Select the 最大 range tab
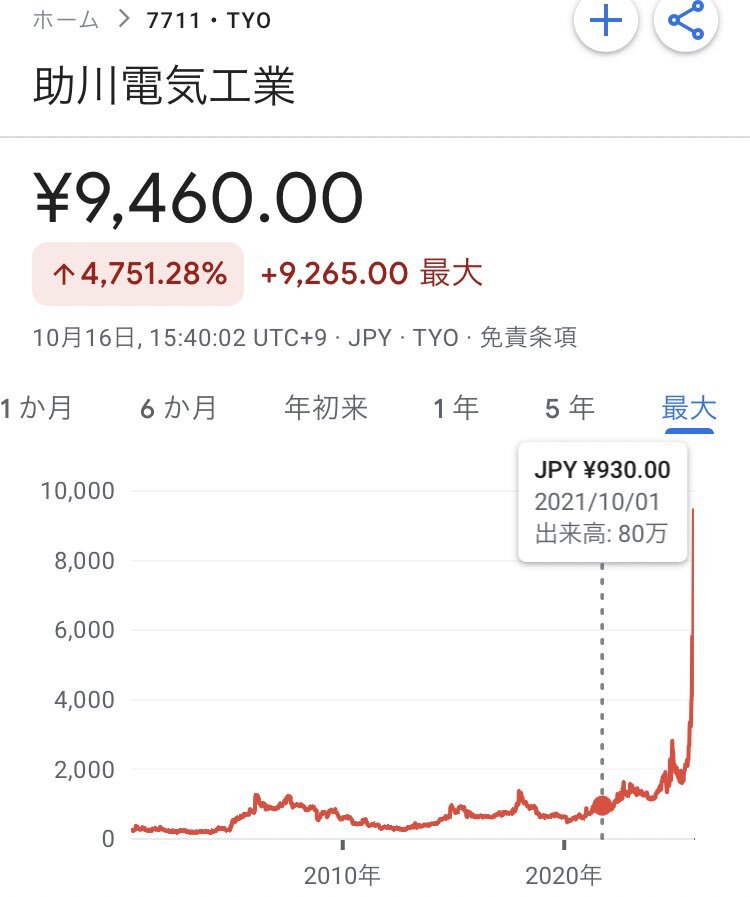Viewport: 750px width, 897px height. (x=689, y=408)
